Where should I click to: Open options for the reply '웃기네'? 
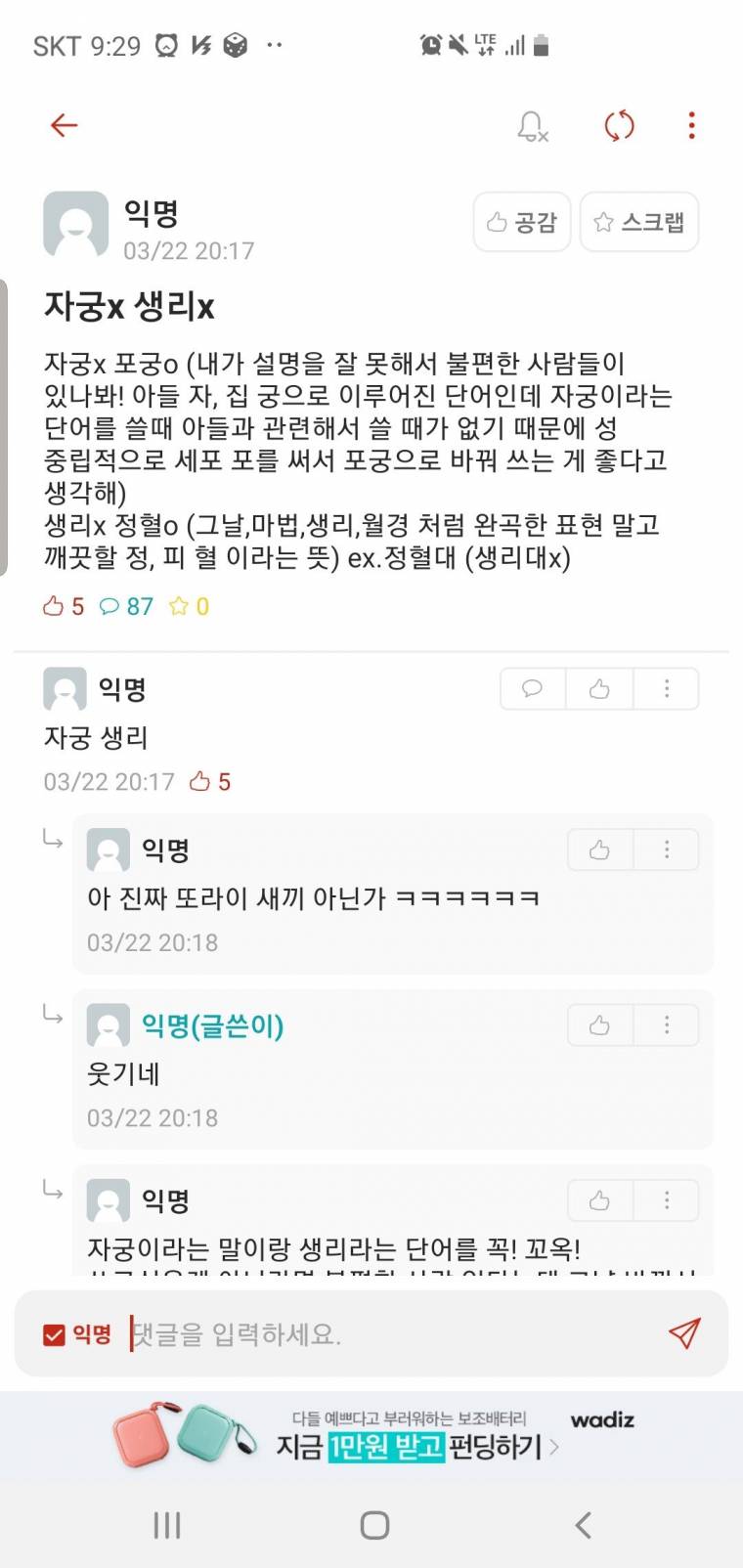[x=667, y=1024]
